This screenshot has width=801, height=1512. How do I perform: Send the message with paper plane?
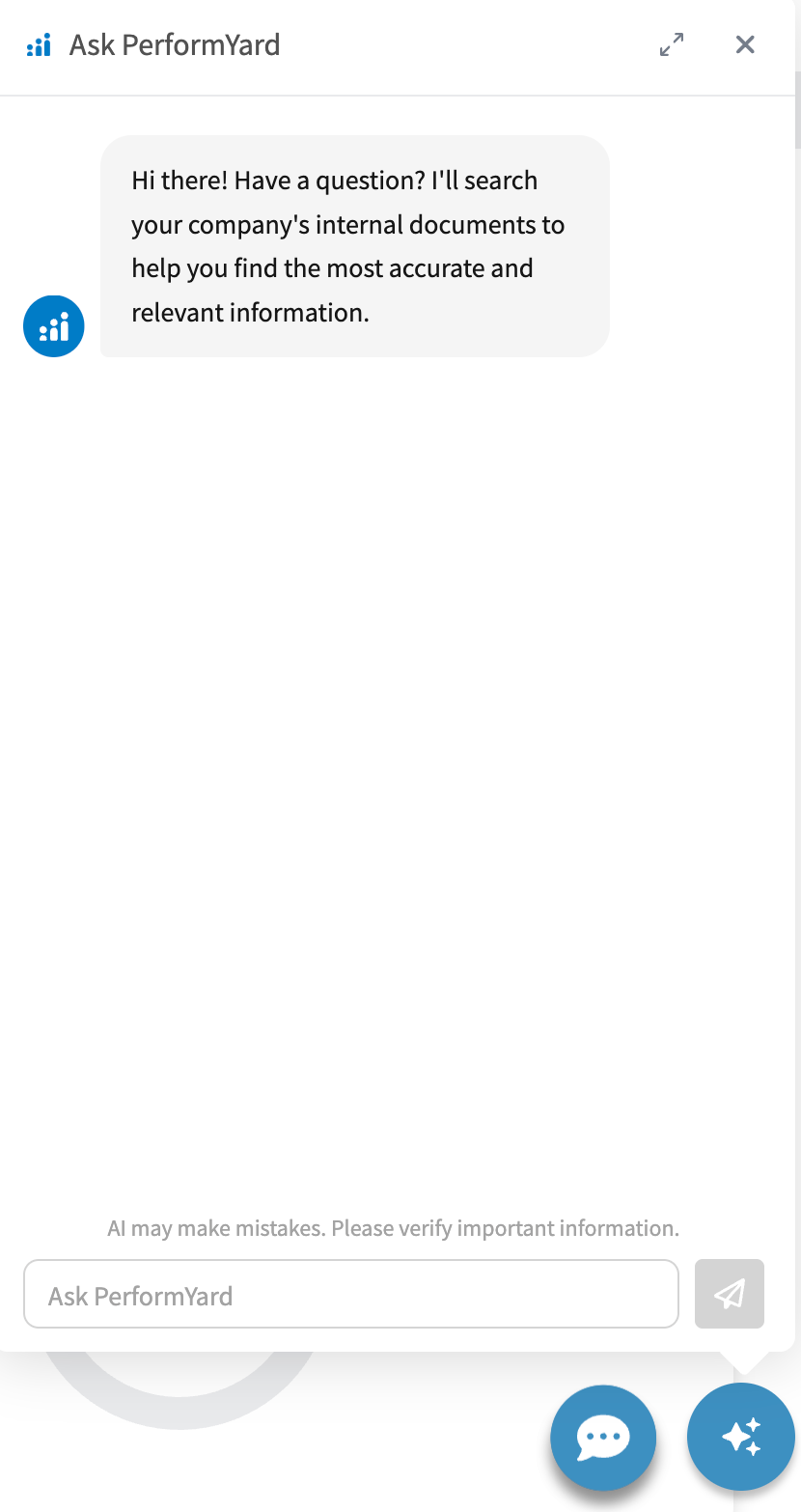(730, 1294)
